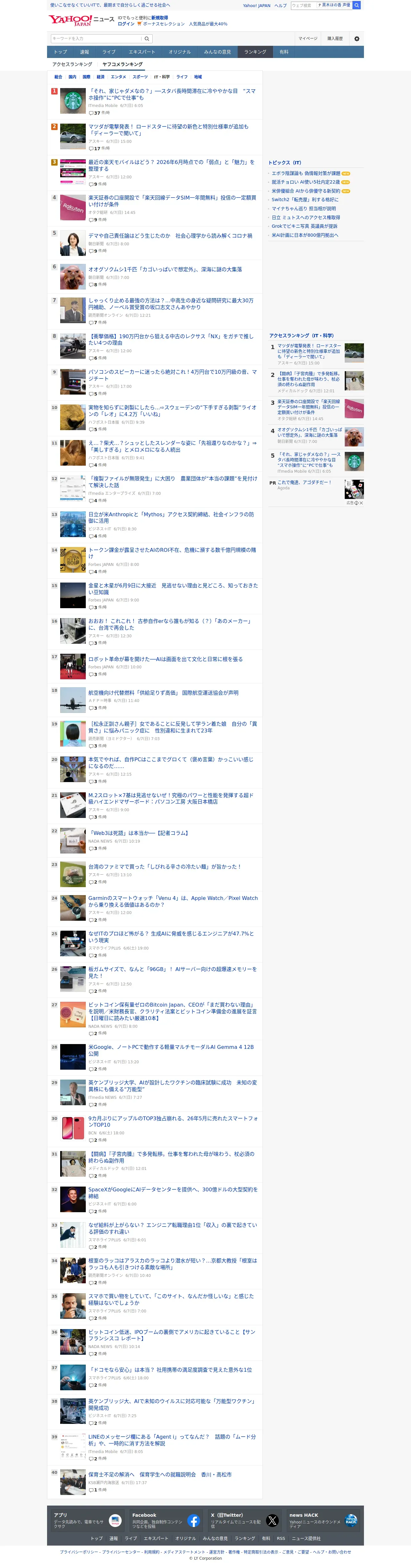The width and height of the screenshot is (411, 1568).
Task: Go to the みんなの意見 tab
Action: [217, 52]
